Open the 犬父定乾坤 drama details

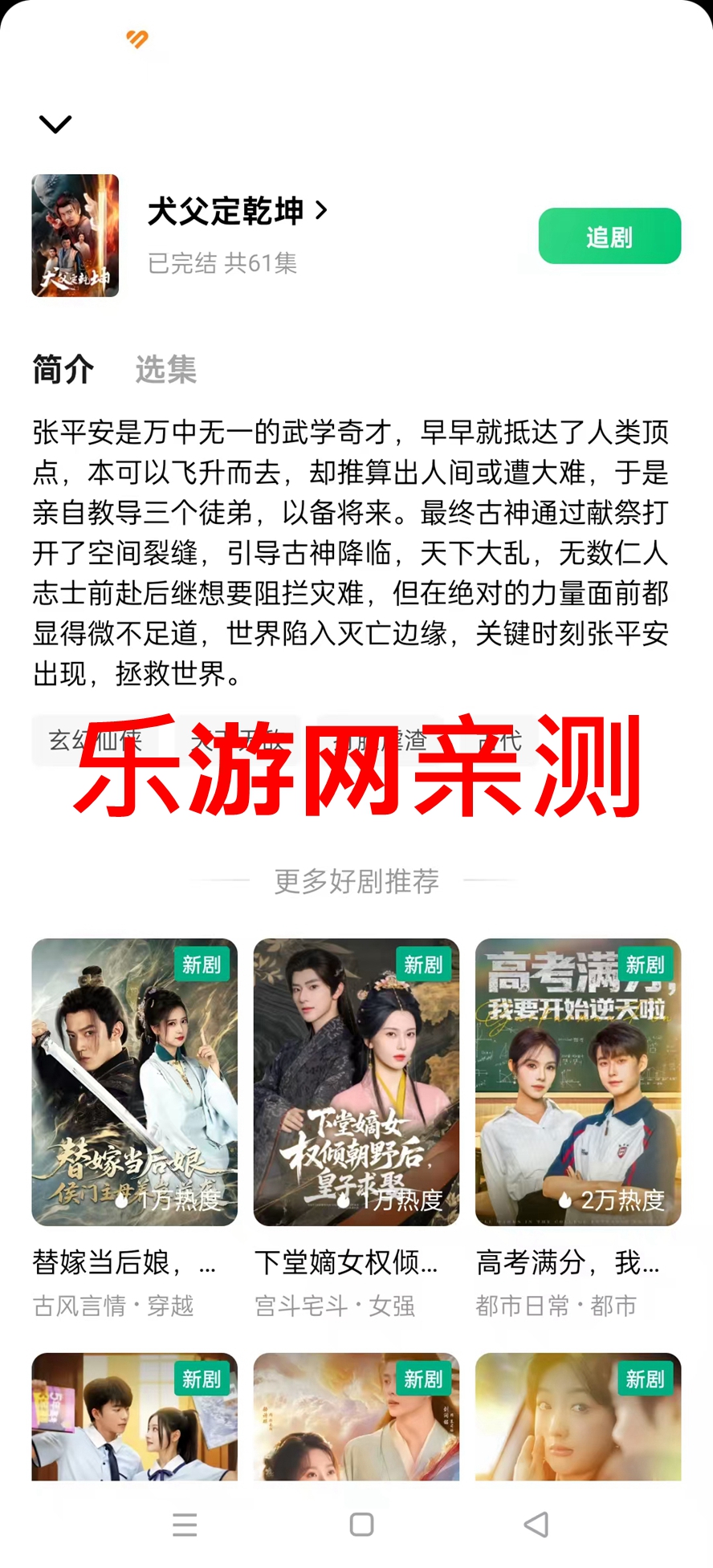click(x=238, y=211)
